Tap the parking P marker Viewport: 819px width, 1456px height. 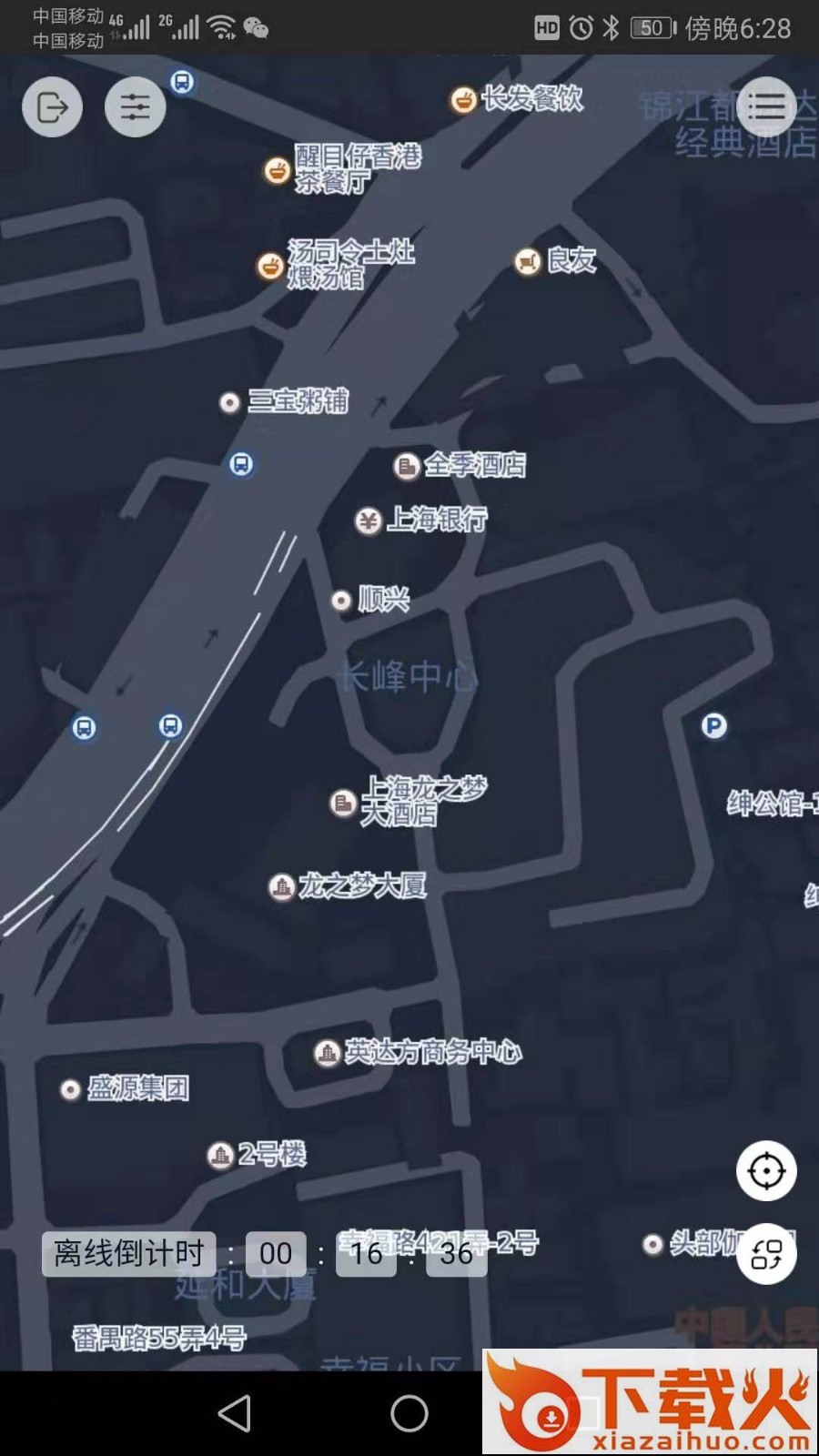coord(714,725)
